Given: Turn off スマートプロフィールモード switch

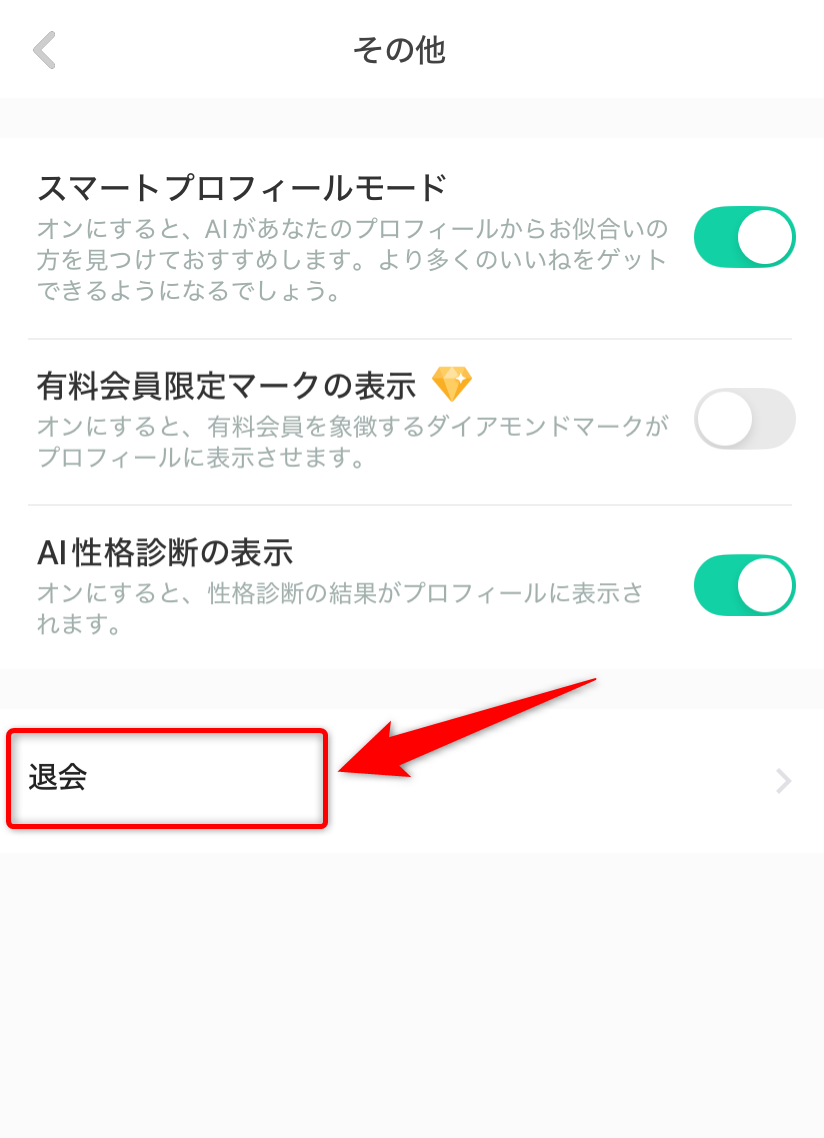Looking at the screenshot, I should (744, 238).
